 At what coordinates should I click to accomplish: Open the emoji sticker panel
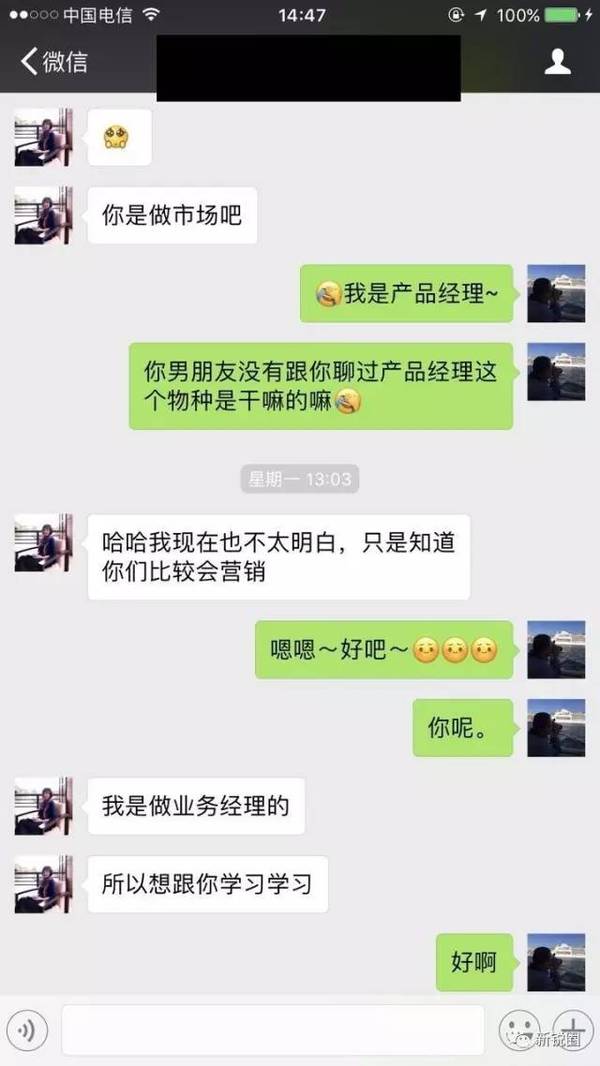coord(519,1029)
